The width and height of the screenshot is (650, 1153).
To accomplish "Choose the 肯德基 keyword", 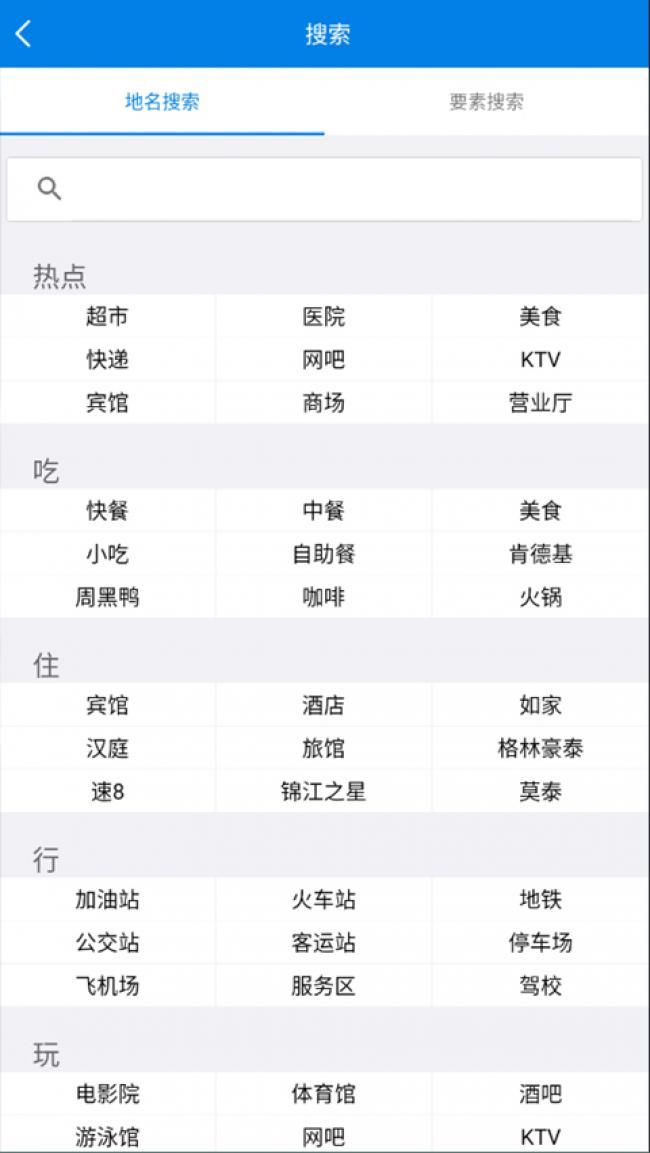I will click(x=540, y=554).
